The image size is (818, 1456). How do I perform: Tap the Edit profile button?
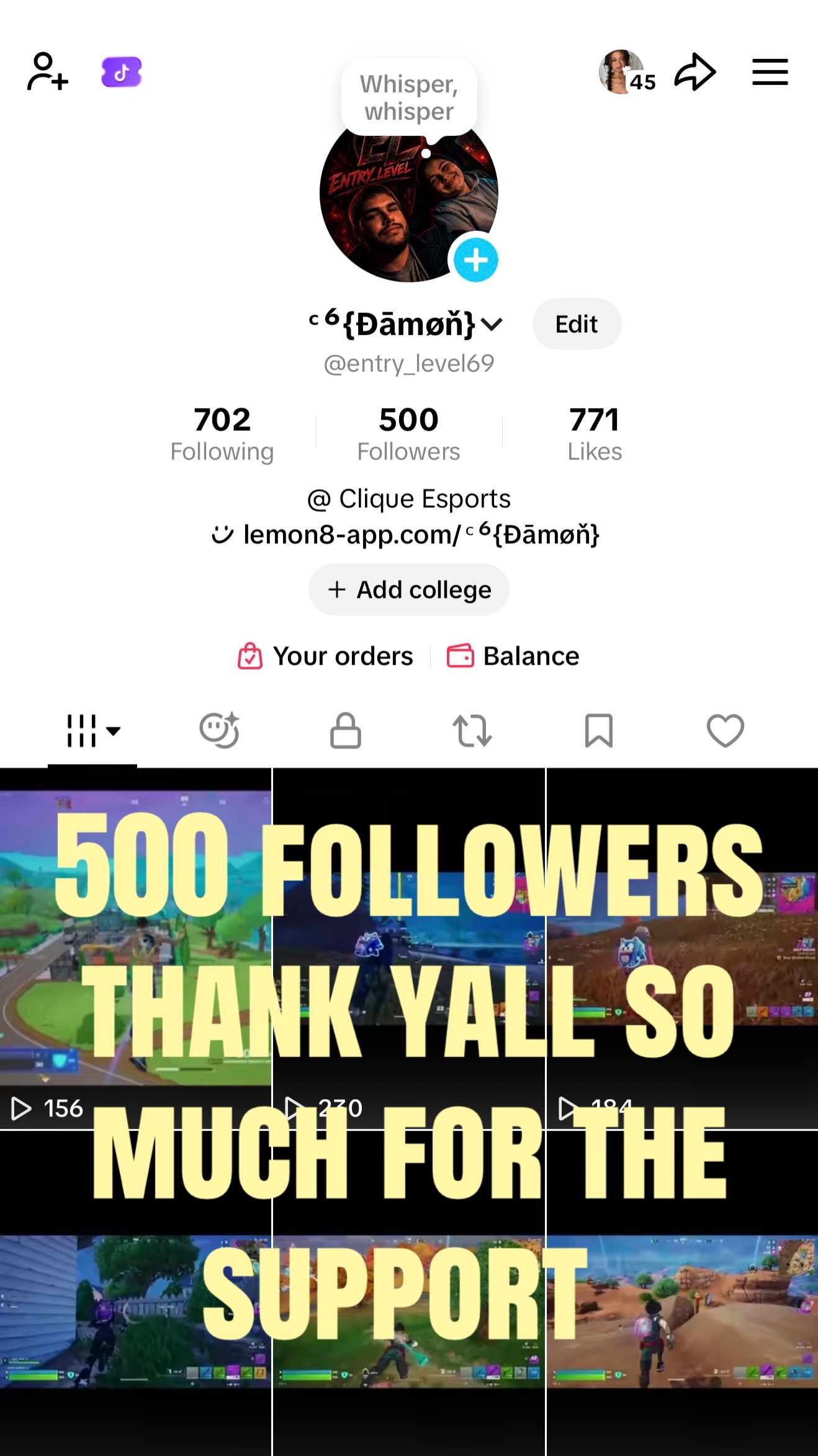coord(577,324)
